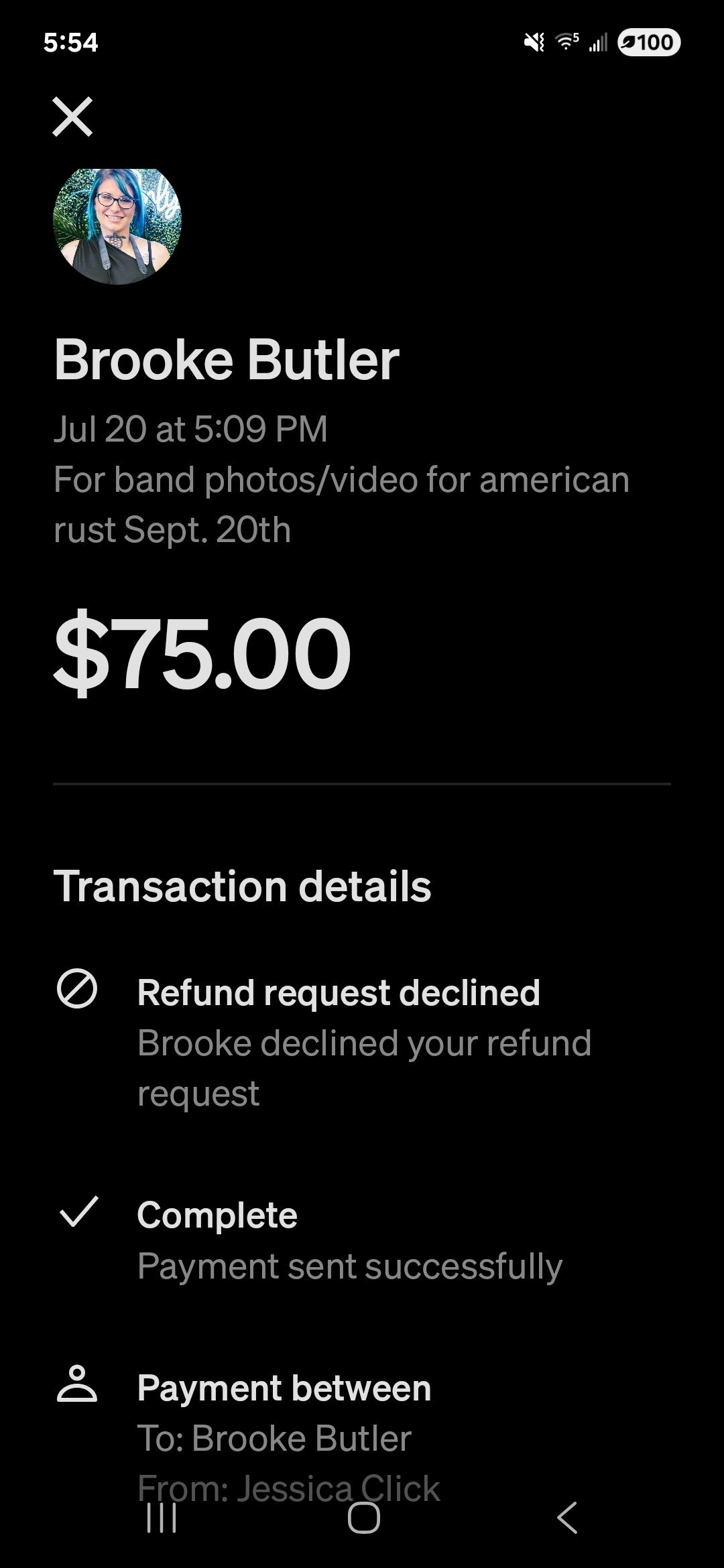Open Brooke Butler's profile picture
This screenshot has height=1568, width=724.
coord(117,224)
